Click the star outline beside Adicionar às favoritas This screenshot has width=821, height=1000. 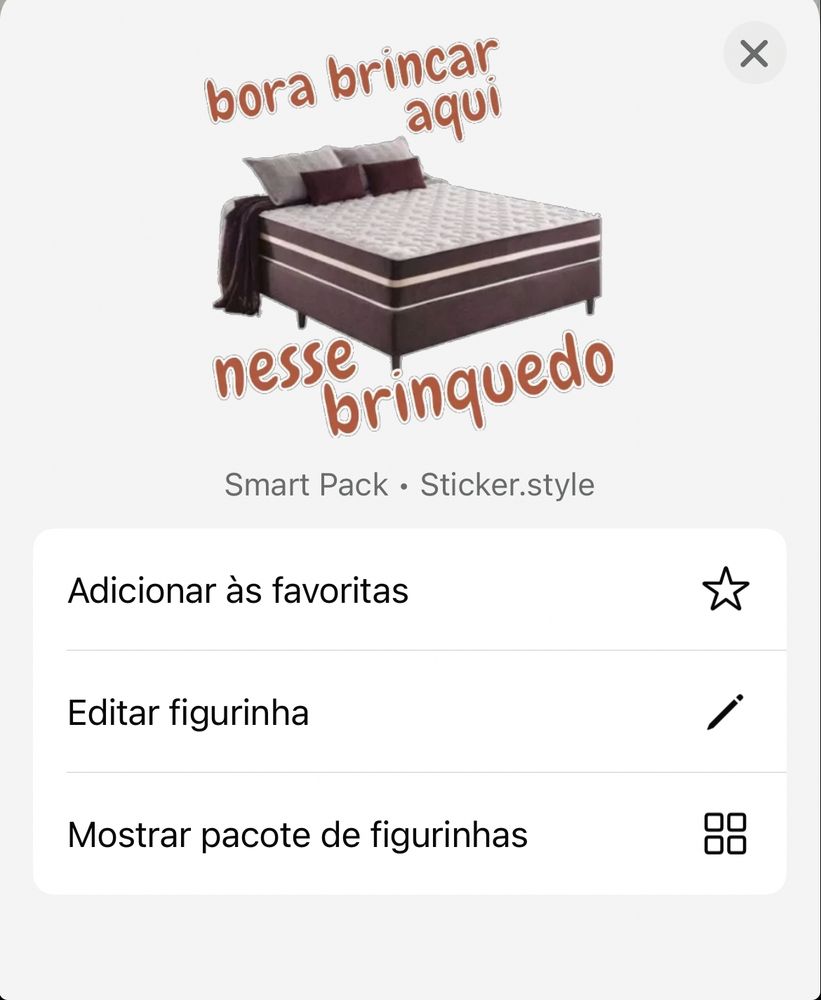[x=727, y=589]
